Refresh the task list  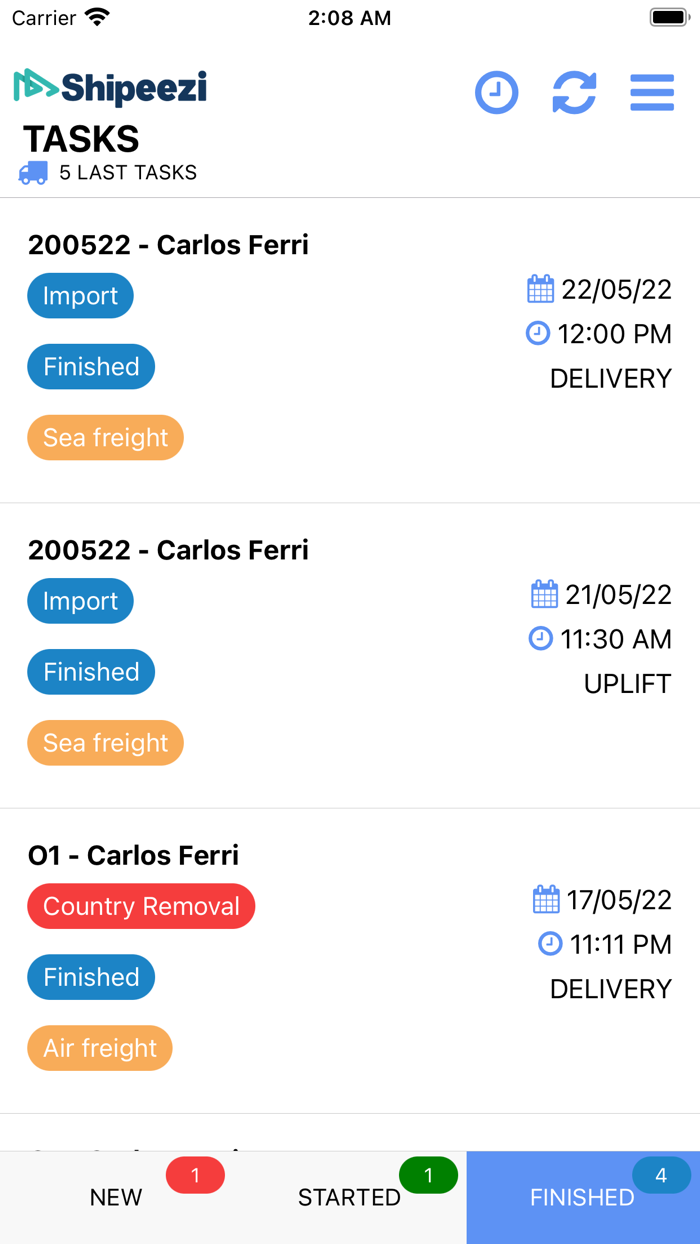click(x=574, y=93)
